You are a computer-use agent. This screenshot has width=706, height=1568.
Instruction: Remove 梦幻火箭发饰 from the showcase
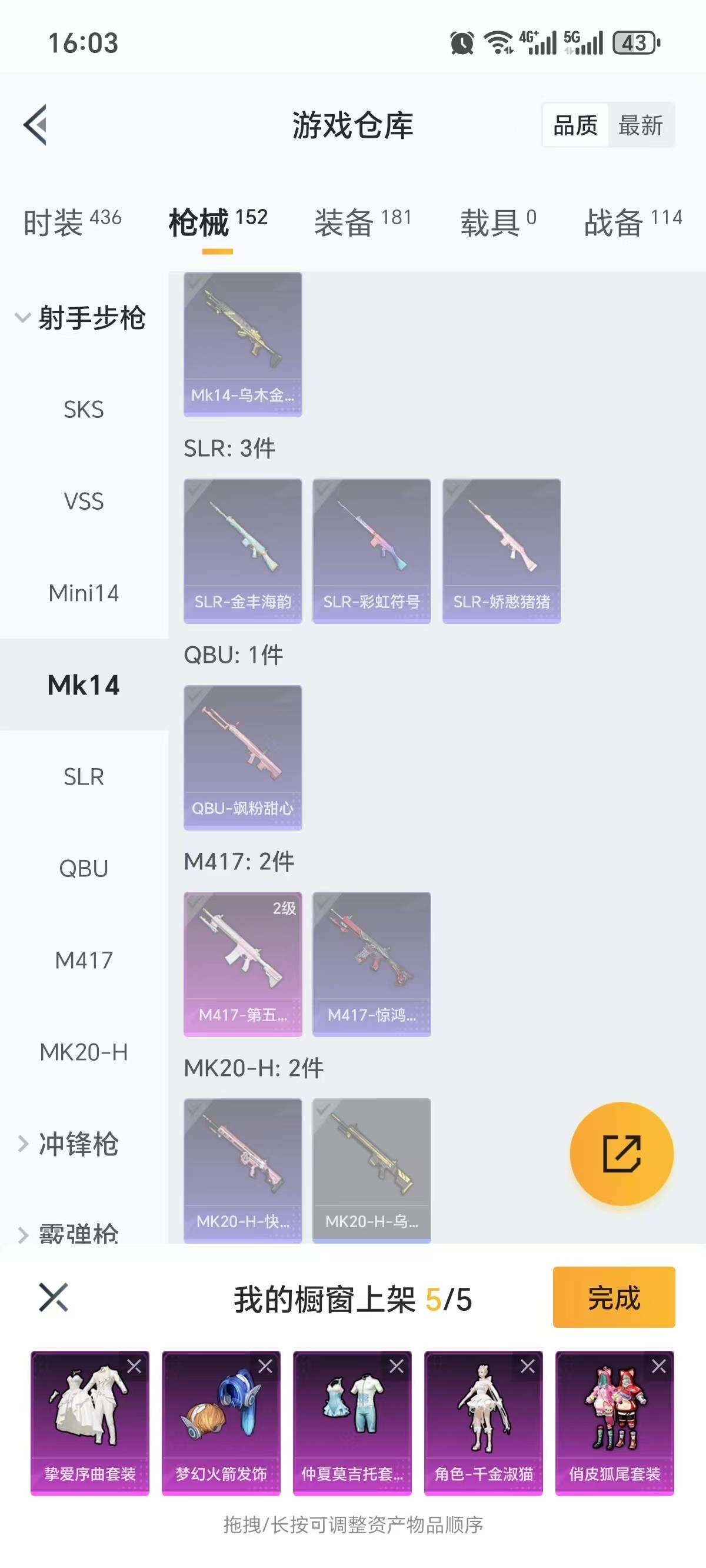(265, 1367)
